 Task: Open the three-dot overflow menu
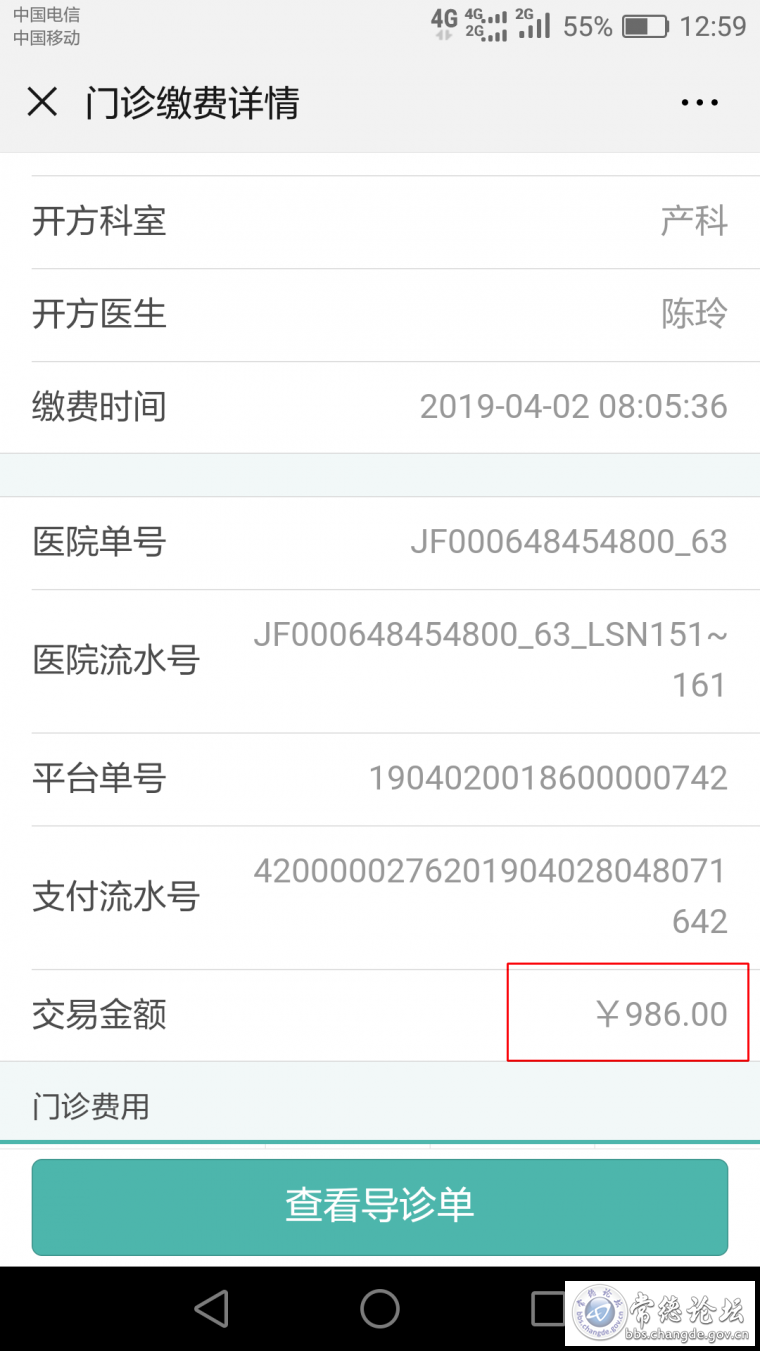click(x=700, y=102)
